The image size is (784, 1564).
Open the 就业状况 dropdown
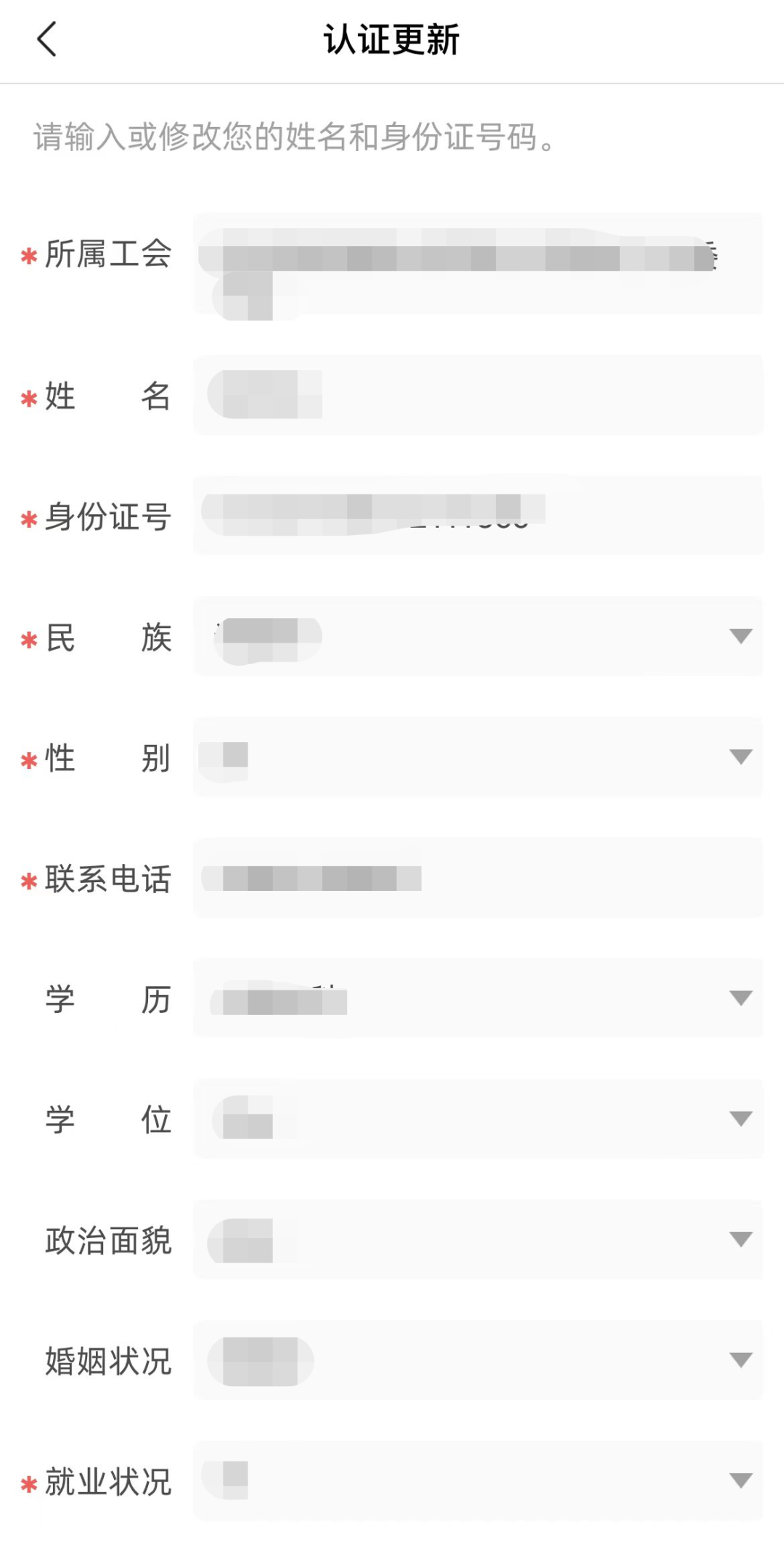coord(478,1480)
